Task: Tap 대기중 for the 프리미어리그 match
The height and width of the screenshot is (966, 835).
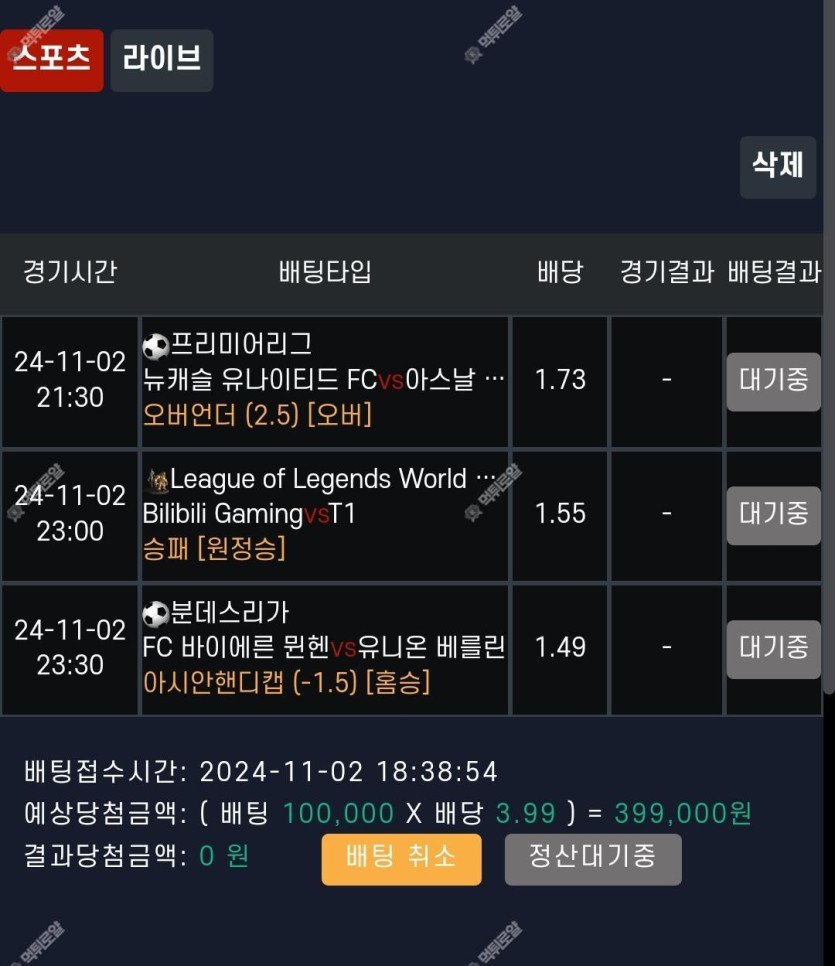Action: [773, 381]
